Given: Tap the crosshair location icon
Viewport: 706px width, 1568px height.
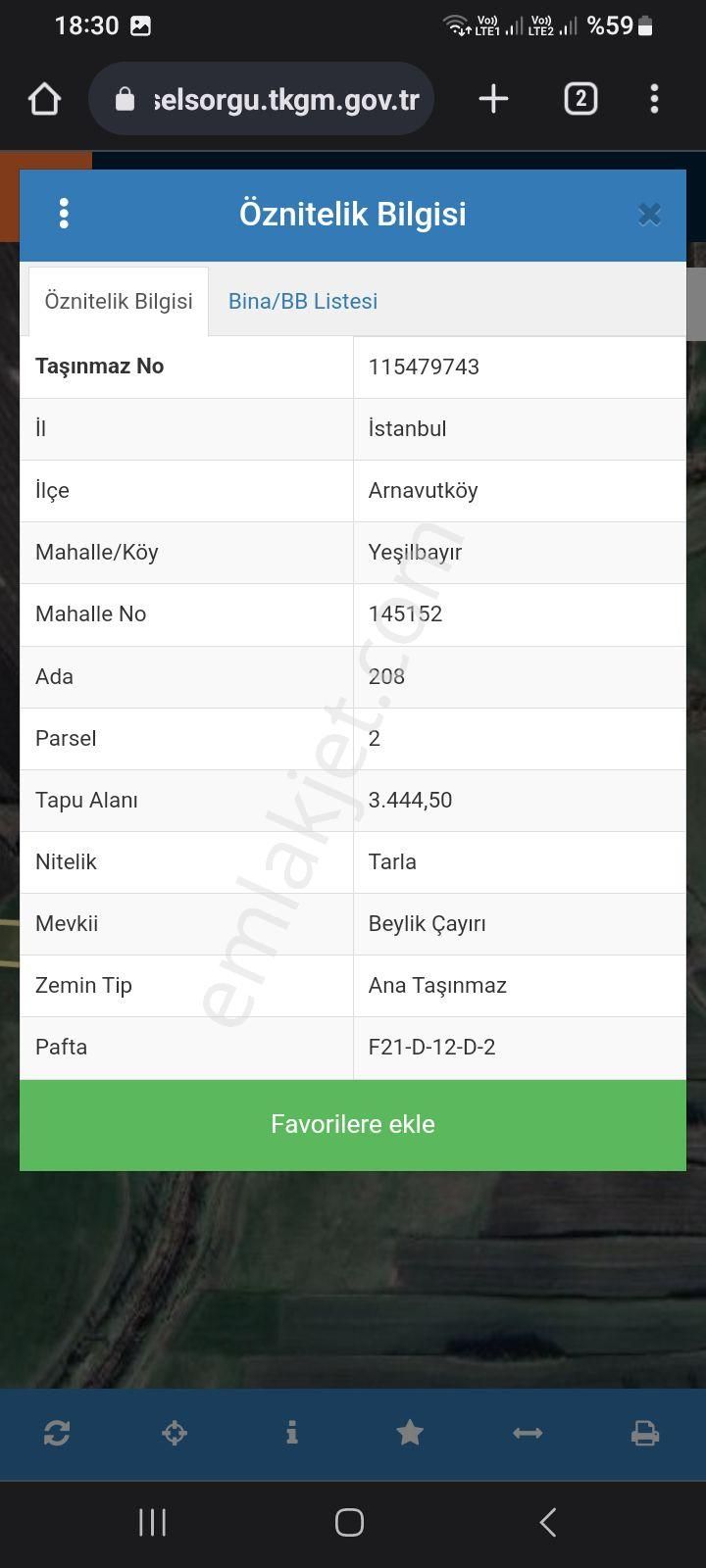Looking at the screenshot, I should click(175, 1433).
